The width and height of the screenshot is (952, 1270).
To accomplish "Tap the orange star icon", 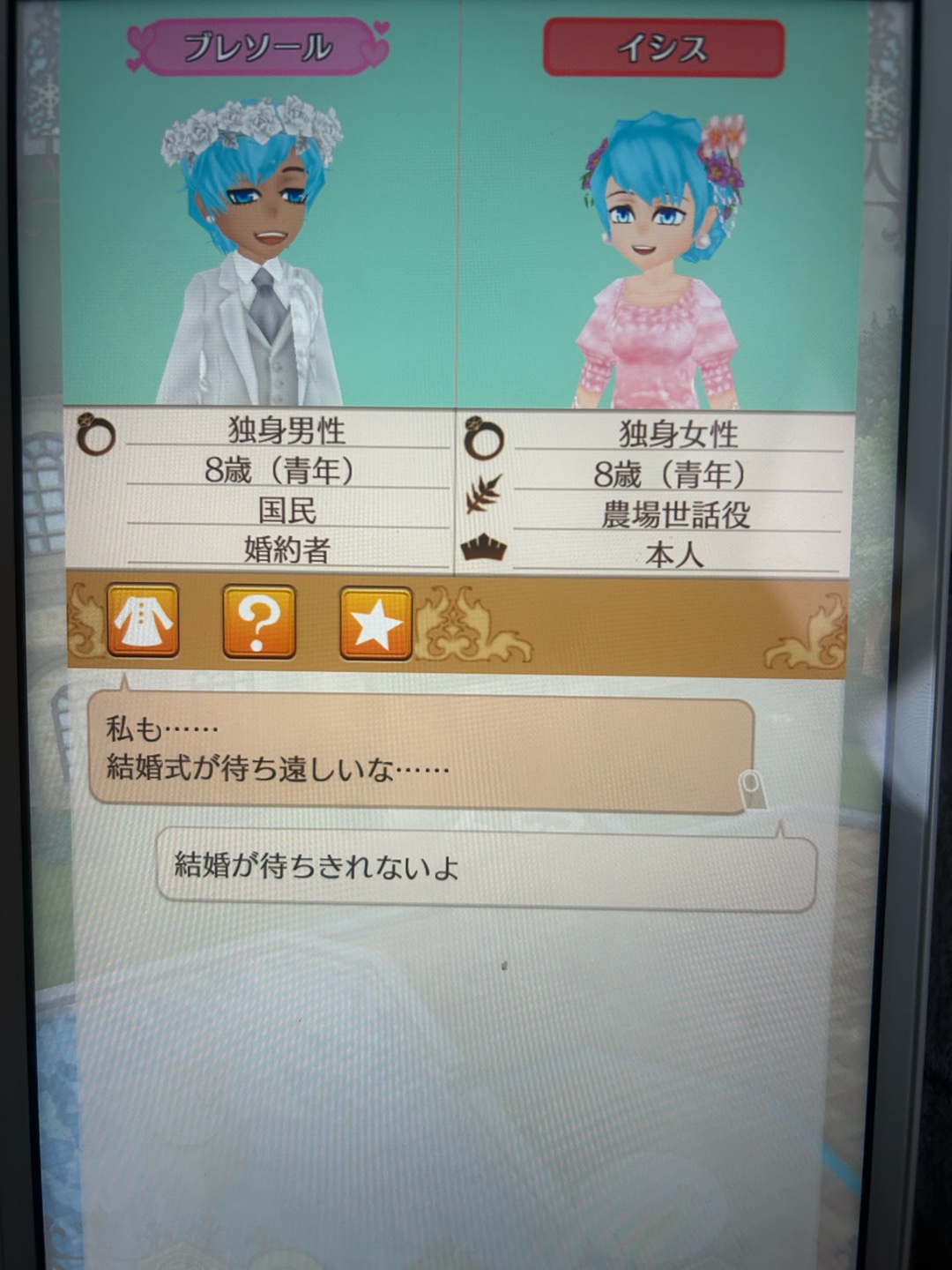I will click(376, 624).
